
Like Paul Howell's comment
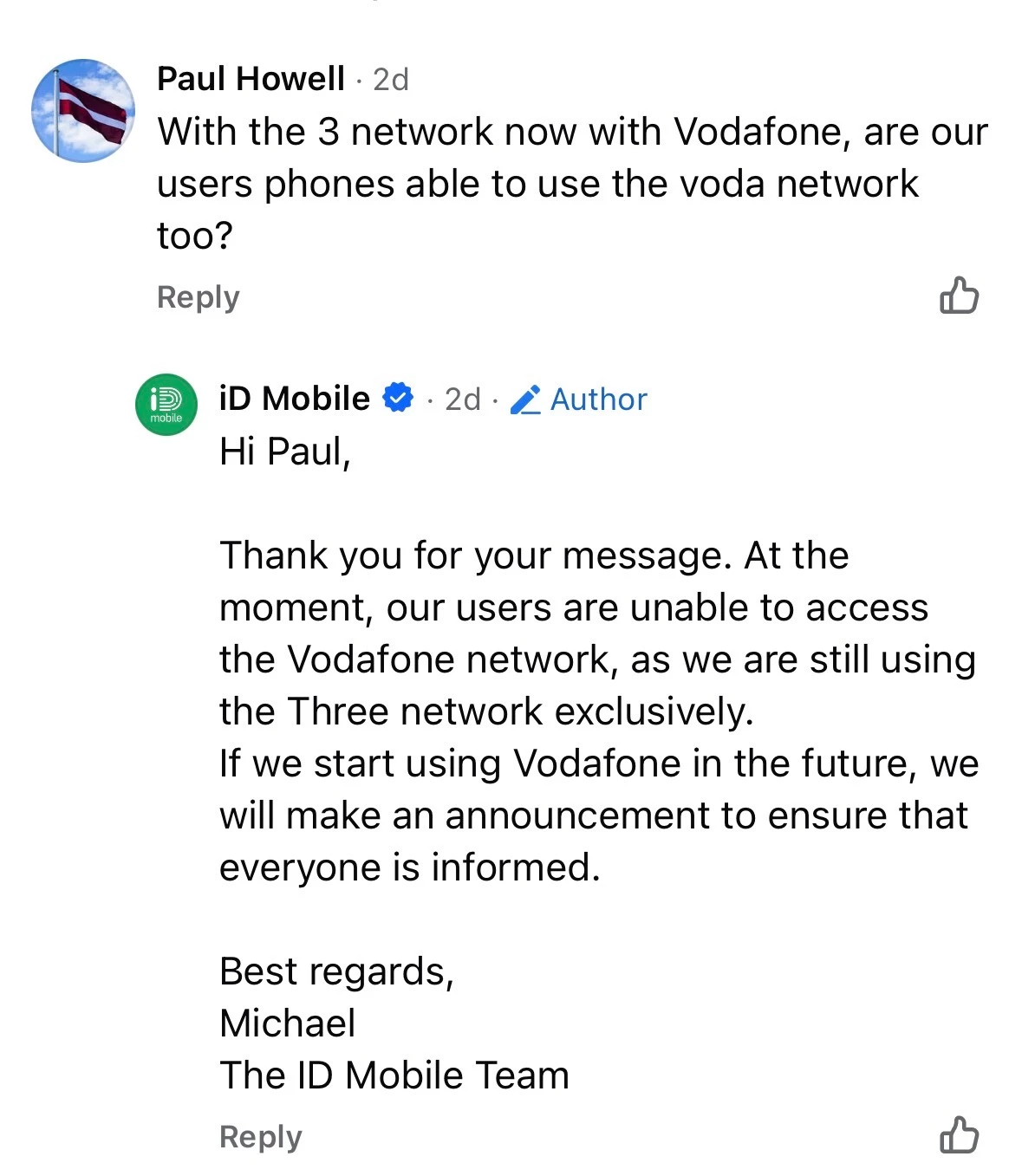[959, 296]
